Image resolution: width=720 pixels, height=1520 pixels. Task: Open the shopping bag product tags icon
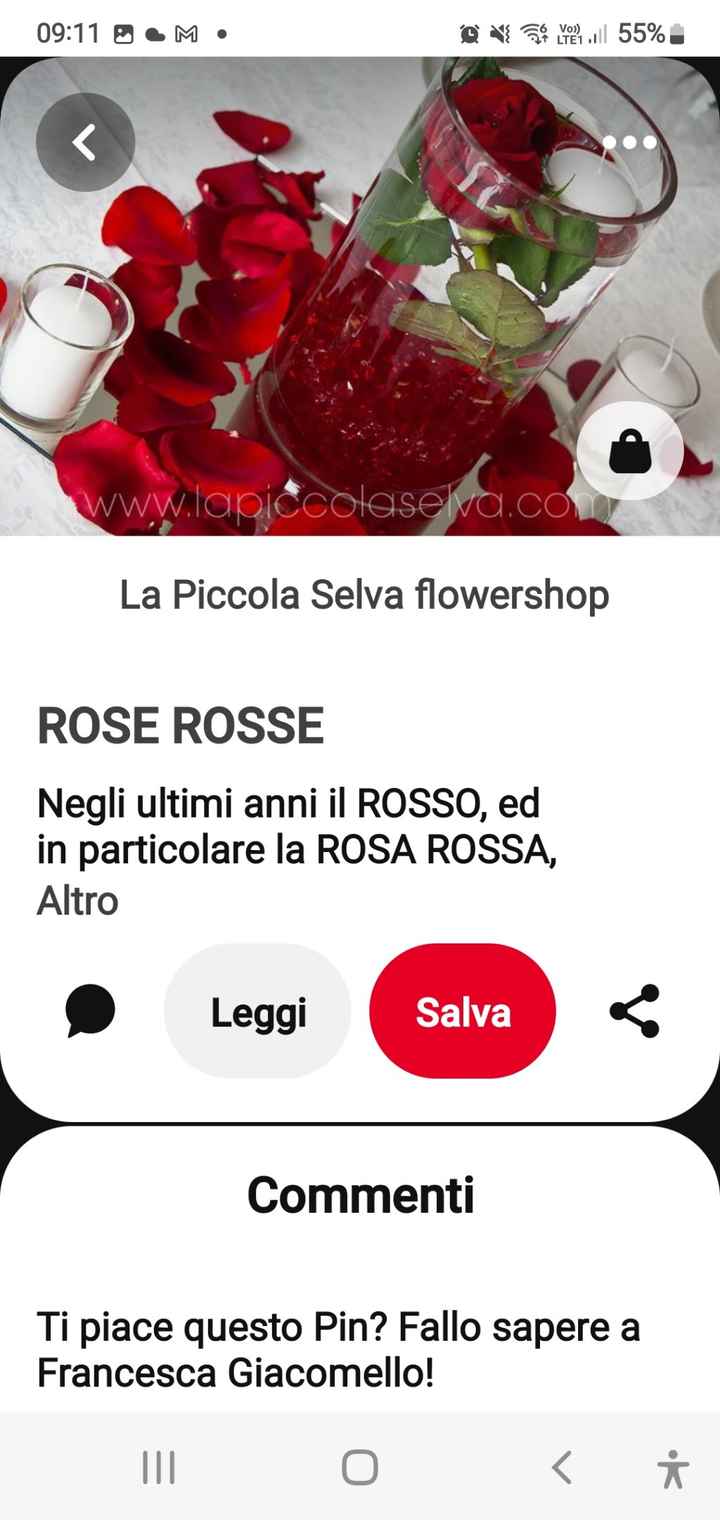click(x=630, y=451)
